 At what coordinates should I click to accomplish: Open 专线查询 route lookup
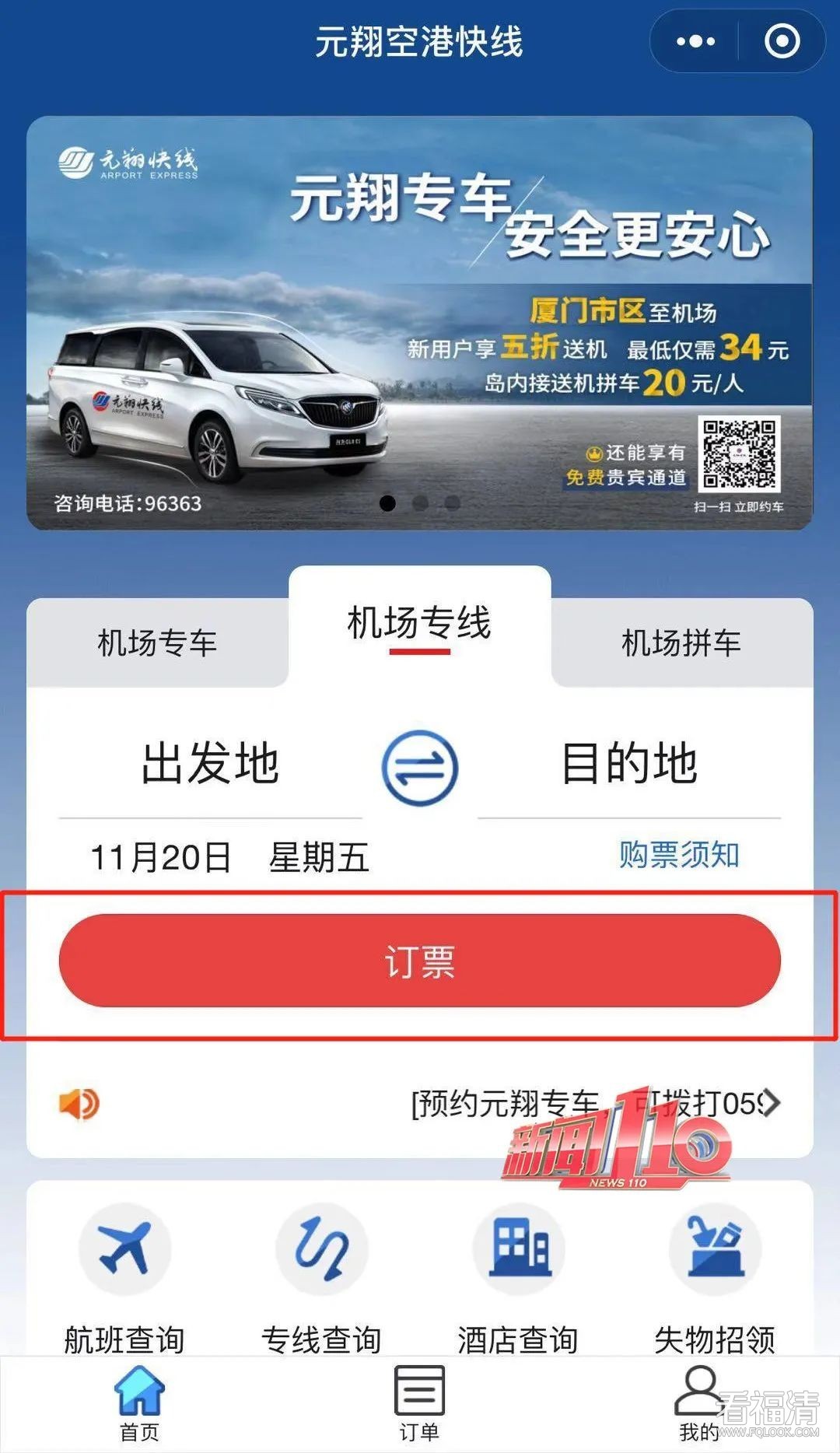coord(322,1276)
